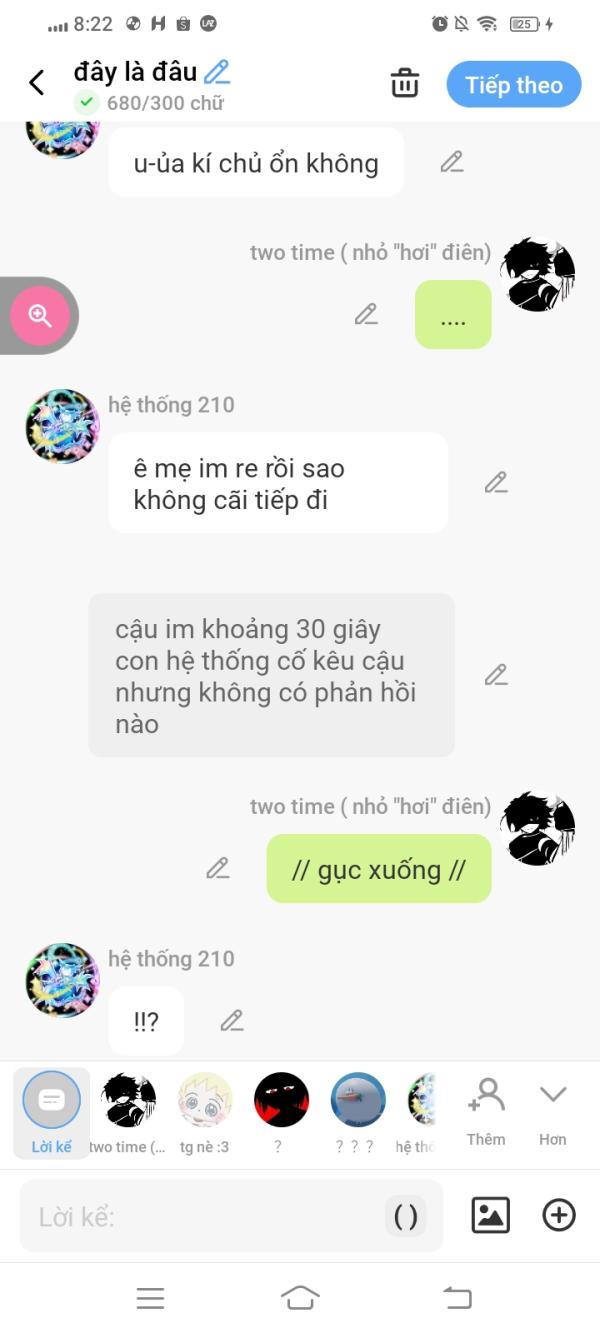This screenshot has width=600, height=1333.
Task: Edit the story title 'đây là đâu'
Action: (x=217, y=72)
